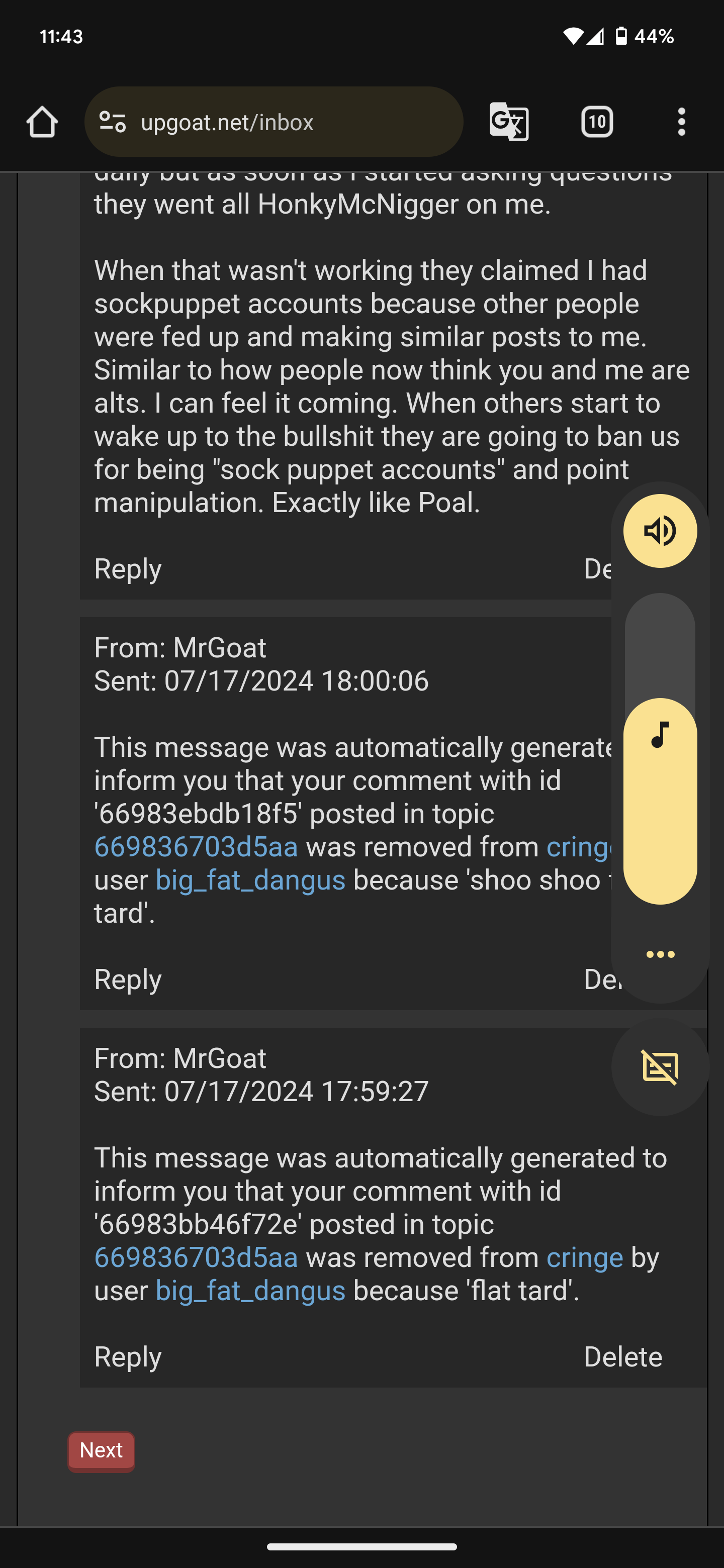724x1568 pixels.
Task: Go to the browser home page
Action: (x=42, y=122)
